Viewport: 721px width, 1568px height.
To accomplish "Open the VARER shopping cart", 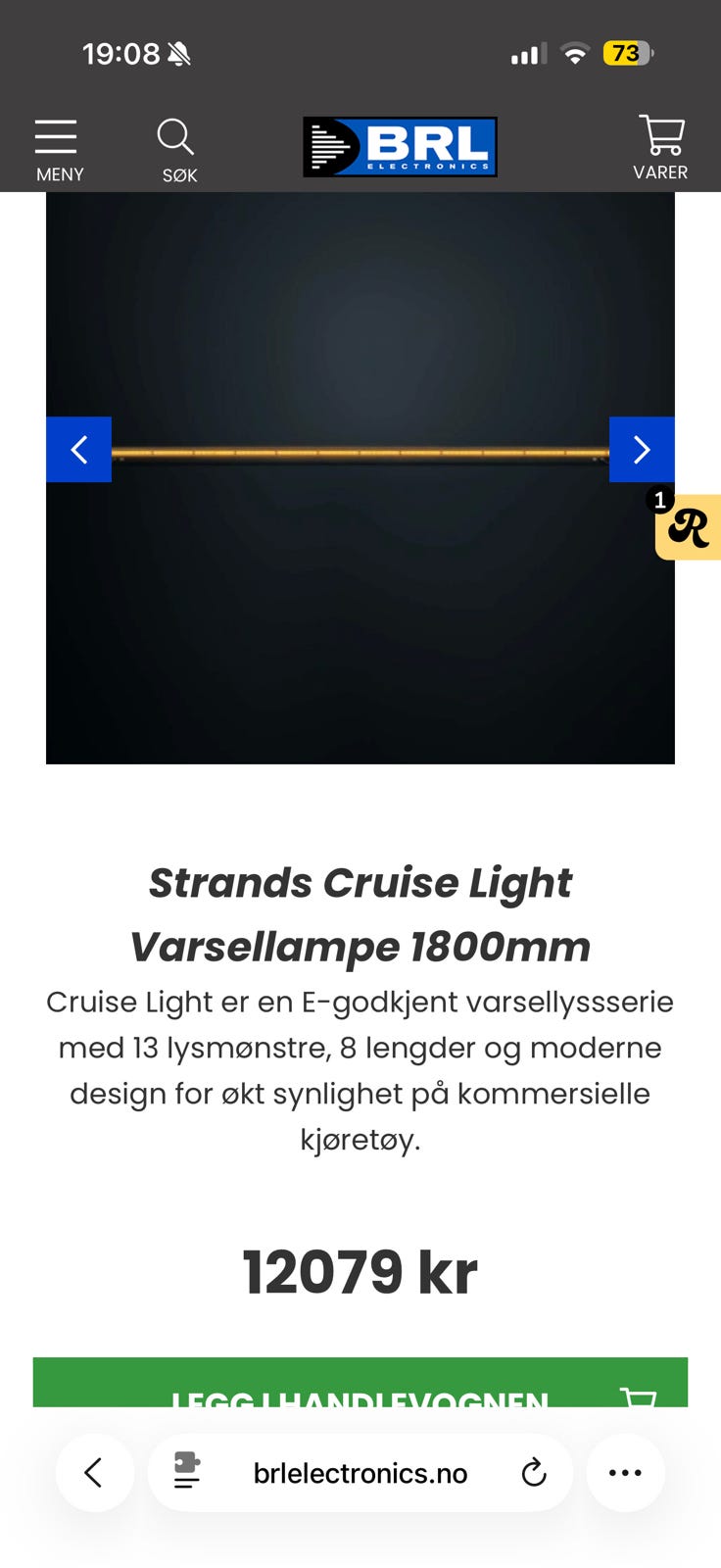I will 660,142.
